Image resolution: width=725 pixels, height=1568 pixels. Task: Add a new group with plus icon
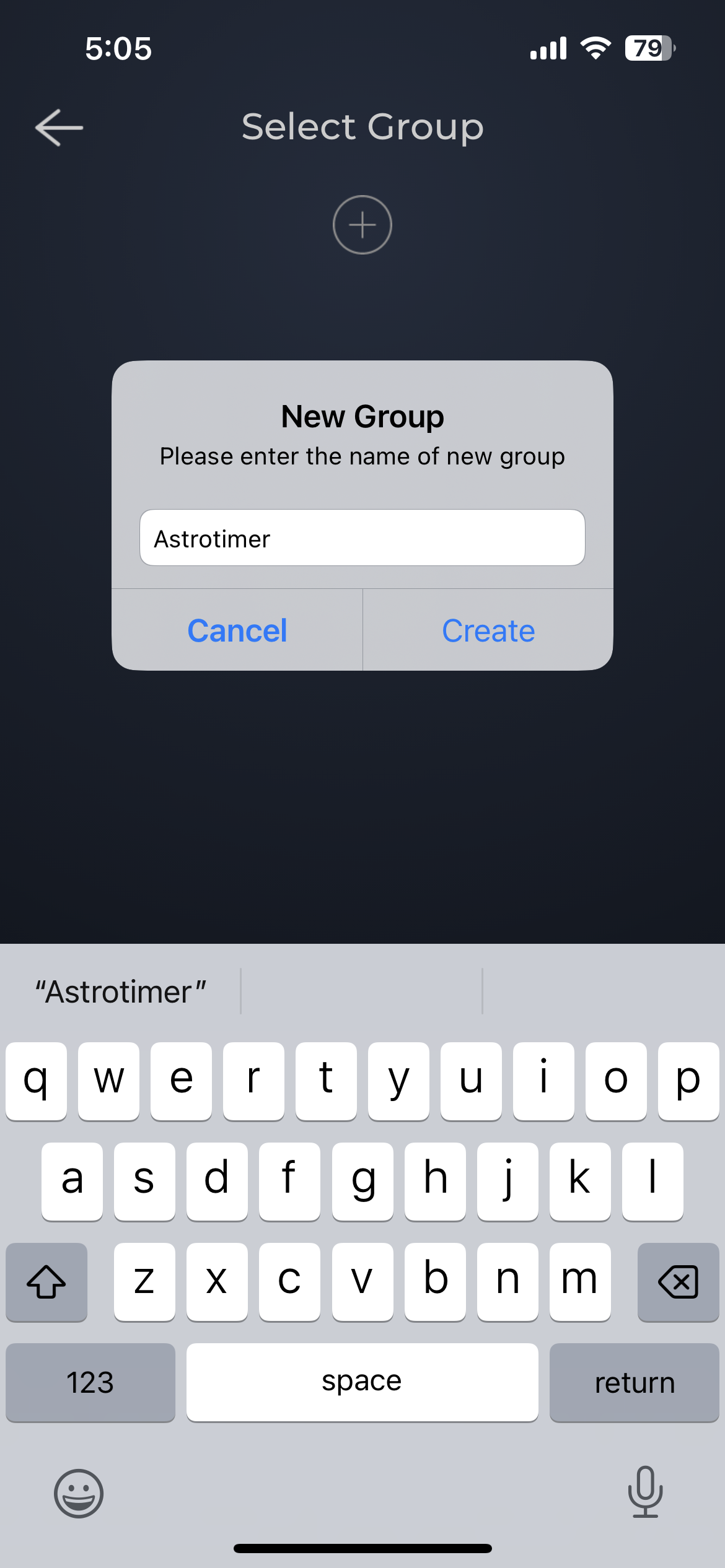tap(362, 225)
